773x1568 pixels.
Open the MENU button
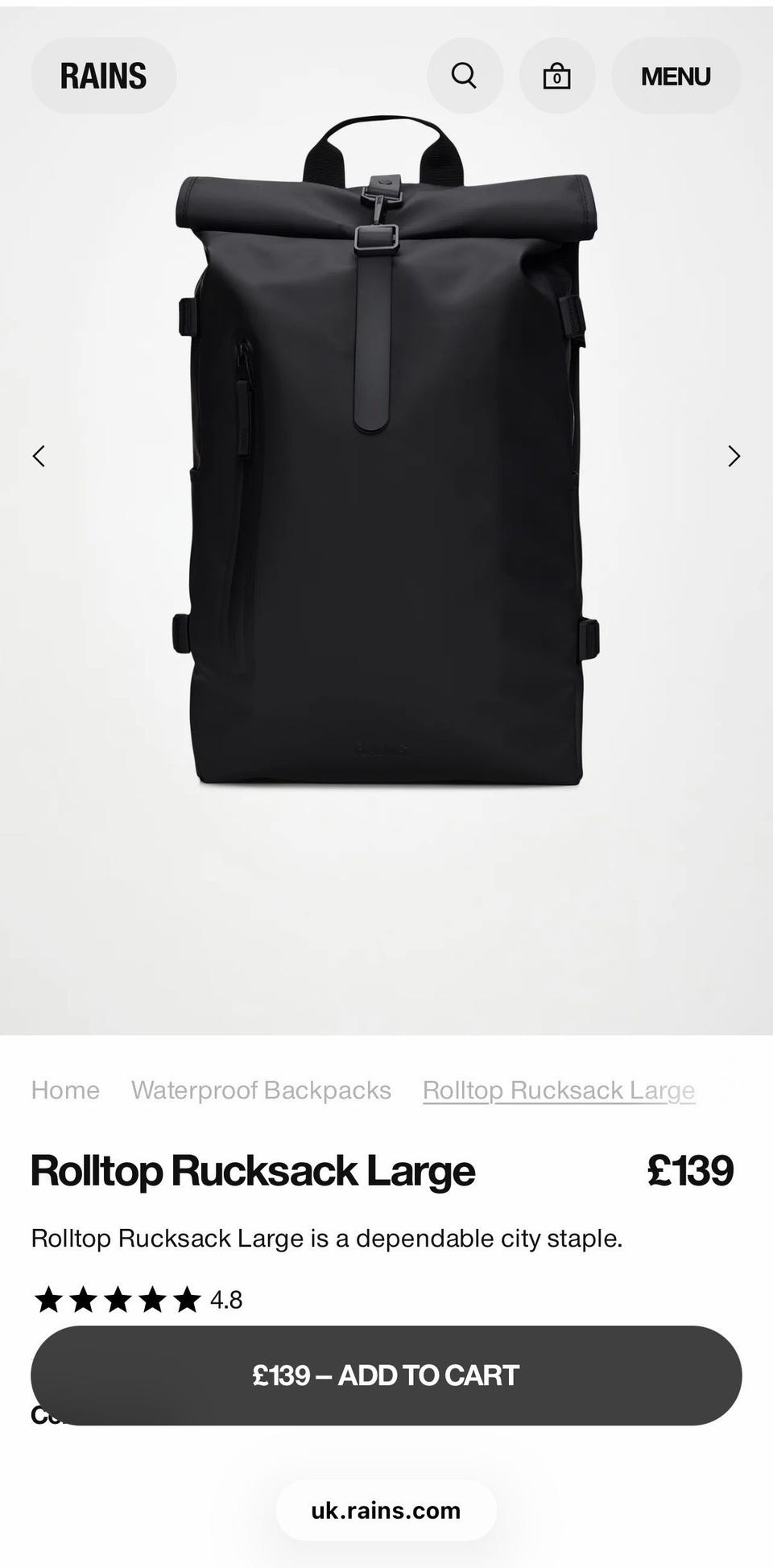click(676, 76)
